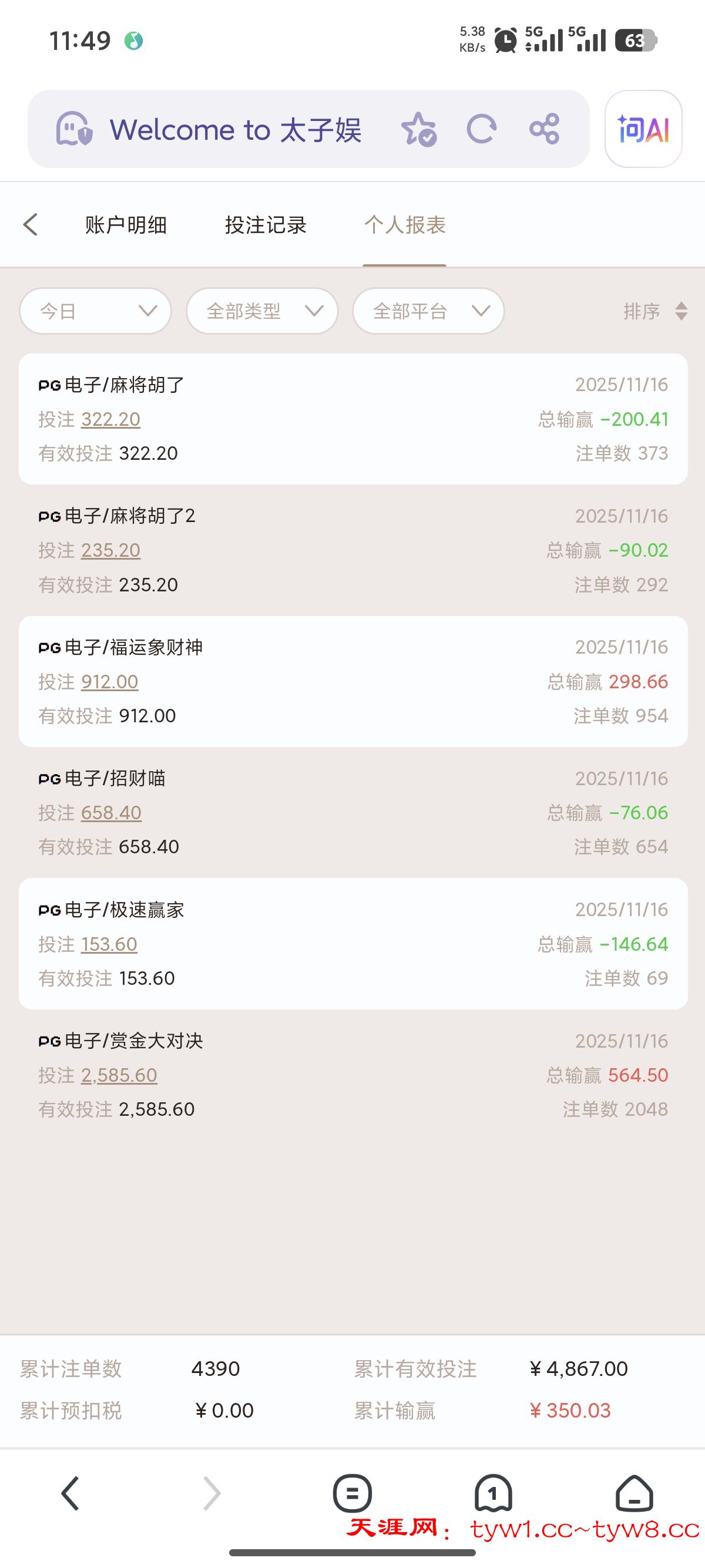Screen dimensions: 705x1568
Task: Go back using the arrow beside 账户明细
Action: click(x=31, y=224)
